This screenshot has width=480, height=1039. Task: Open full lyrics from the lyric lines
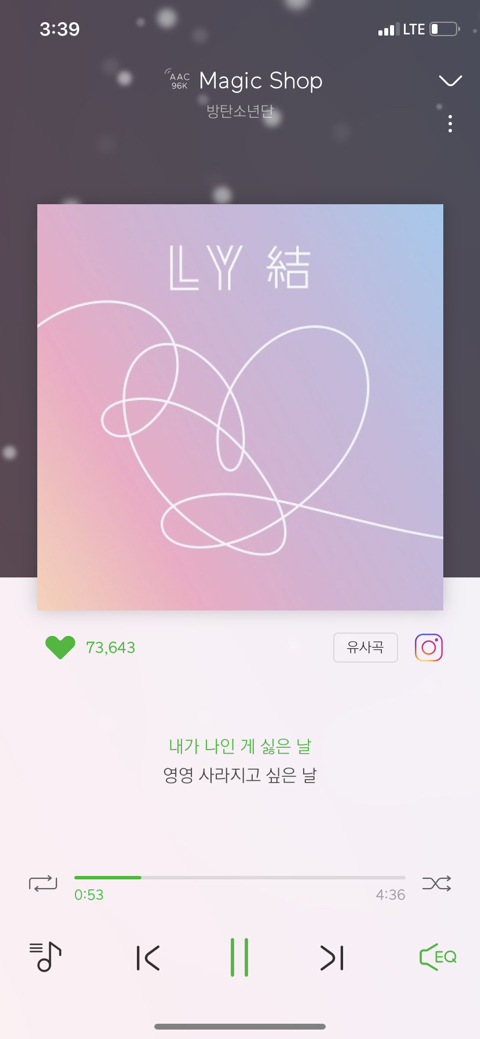tap(239, 761)
